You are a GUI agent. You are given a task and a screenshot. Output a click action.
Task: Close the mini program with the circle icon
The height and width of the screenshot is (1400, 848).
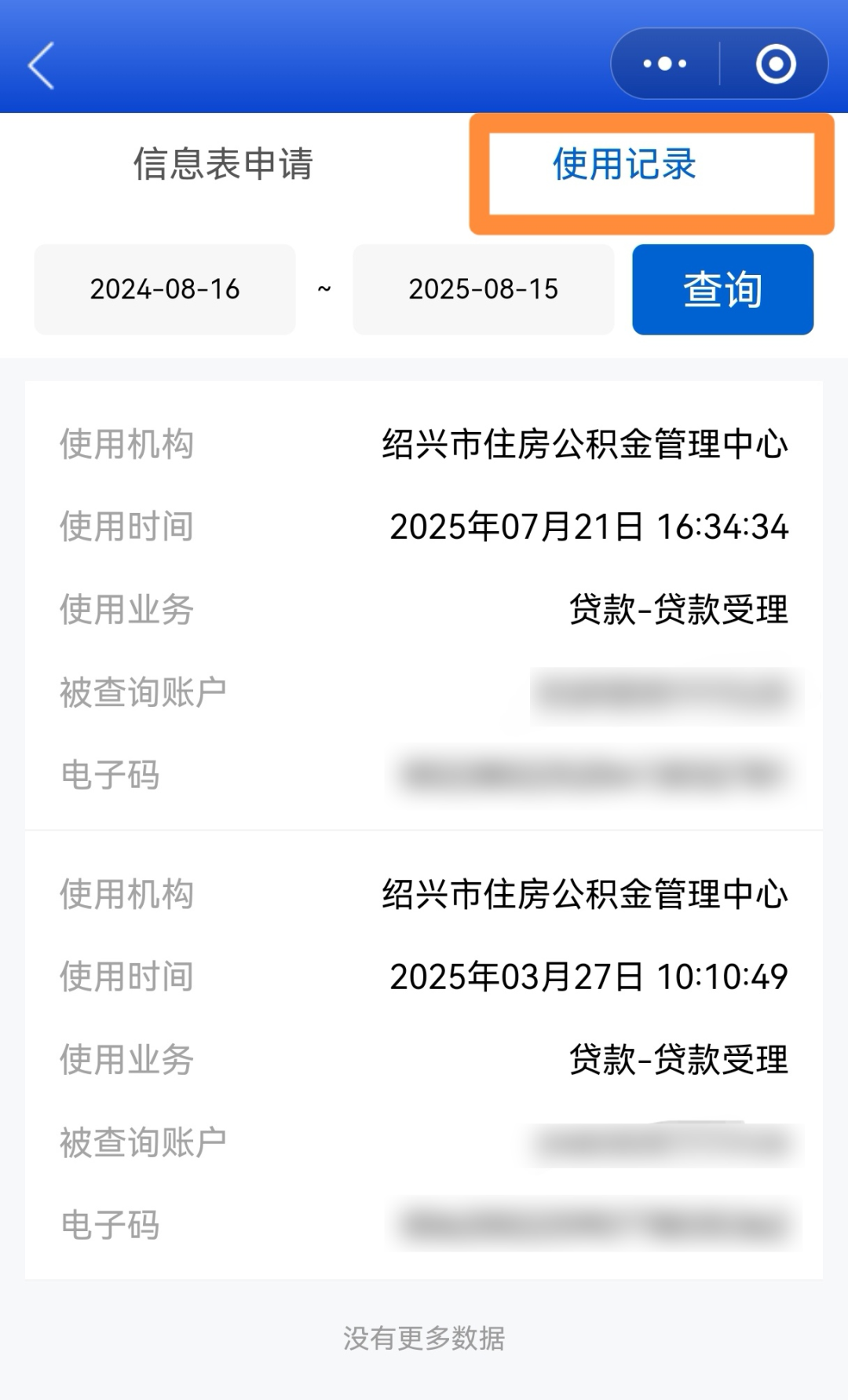point(776,64)
